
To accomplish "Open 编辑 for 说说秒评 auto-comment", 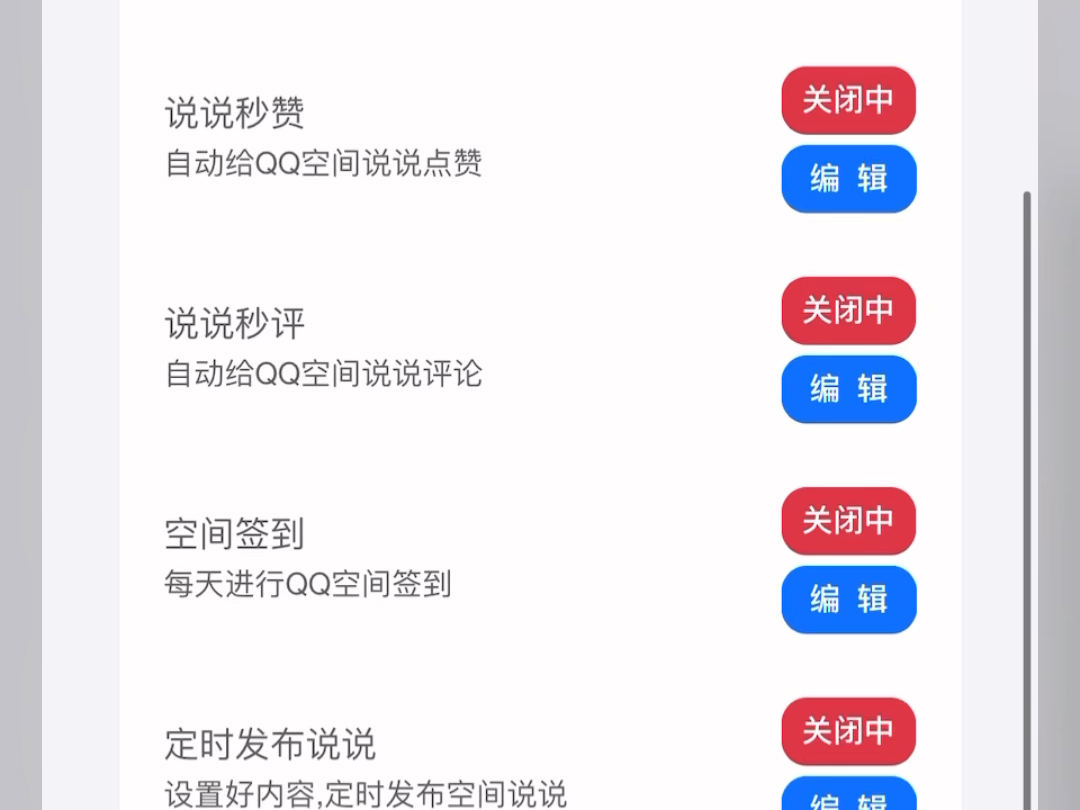I will click(x=848, y=389).
